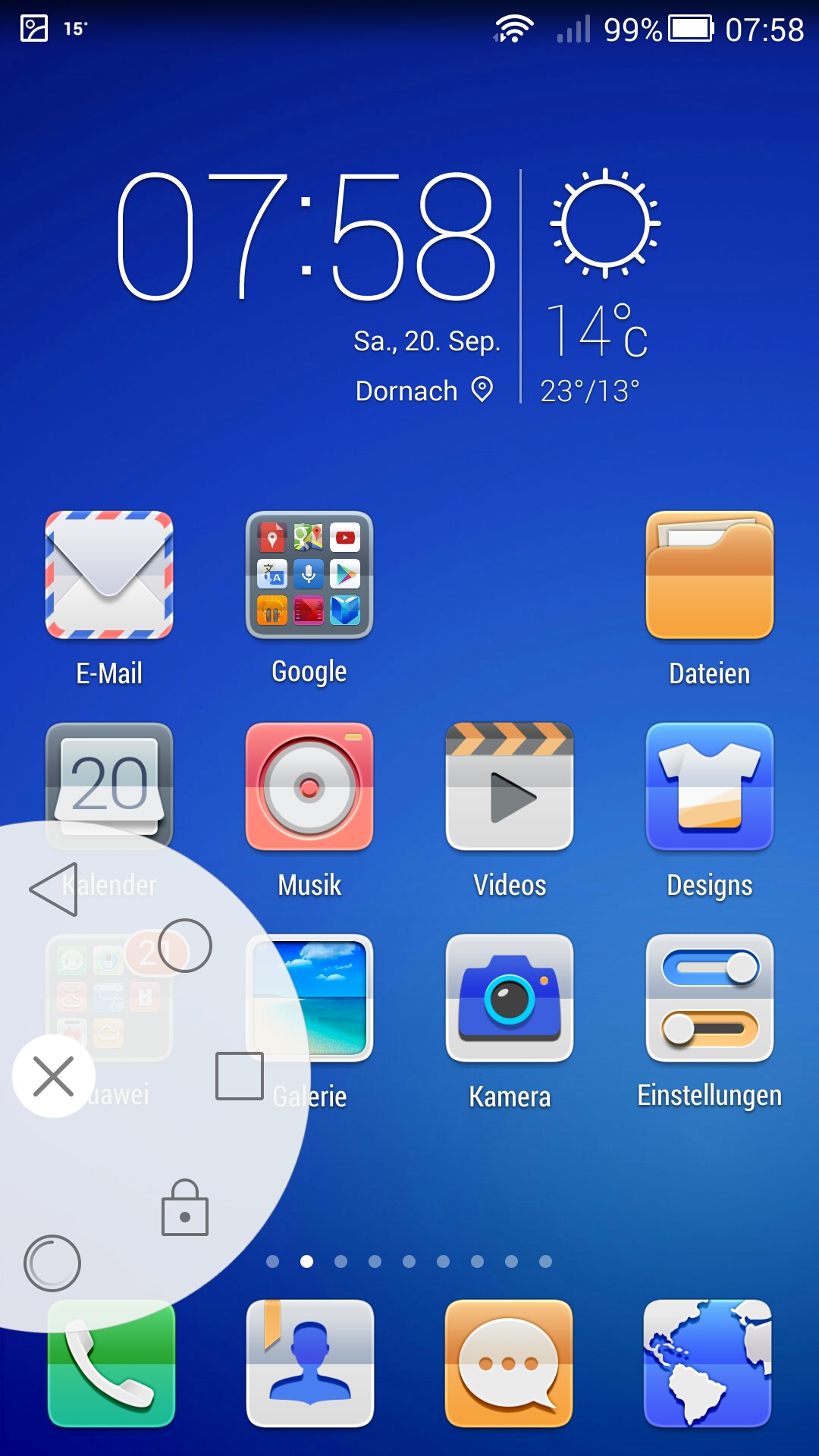Image resolution: width=819 pixels, height=1456 pixels.
Task: Open the messaging app in dock
Action: 509,1363
